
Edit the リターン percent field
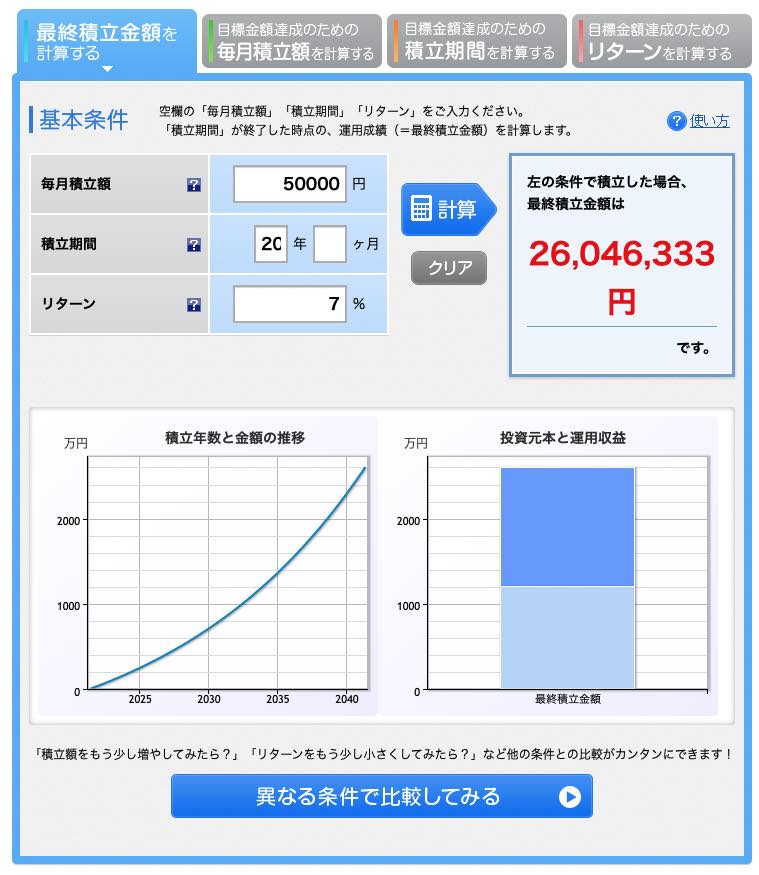(x=289, y=304)
